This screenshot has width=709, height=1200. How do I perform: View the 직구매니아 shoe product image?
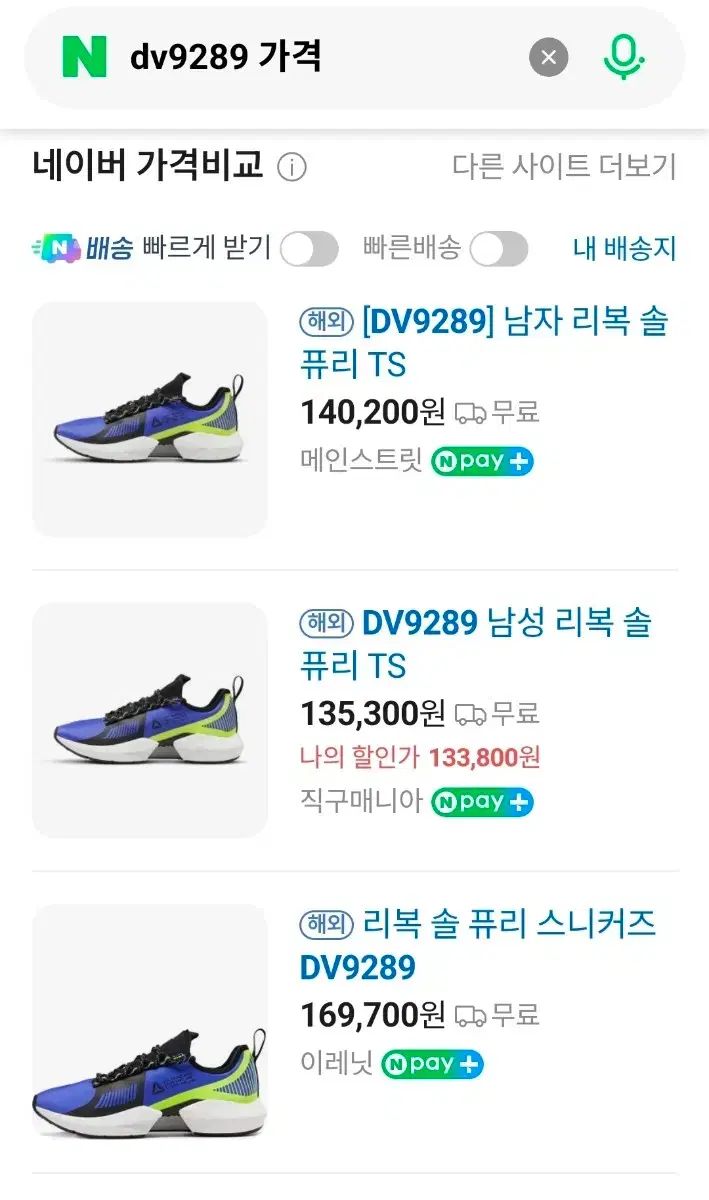(x=150, y=720)
